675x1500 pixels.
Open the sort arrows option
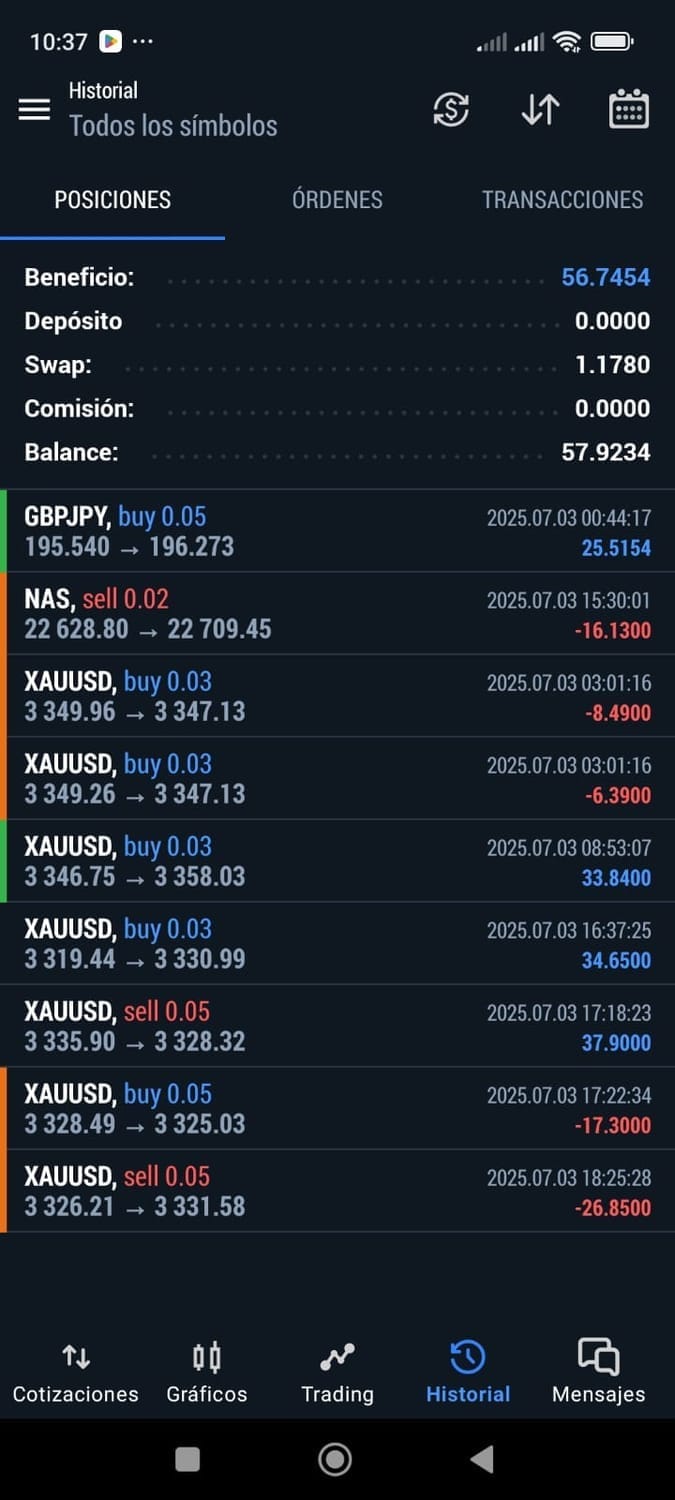pyautogui.click(x=540, y=109)
